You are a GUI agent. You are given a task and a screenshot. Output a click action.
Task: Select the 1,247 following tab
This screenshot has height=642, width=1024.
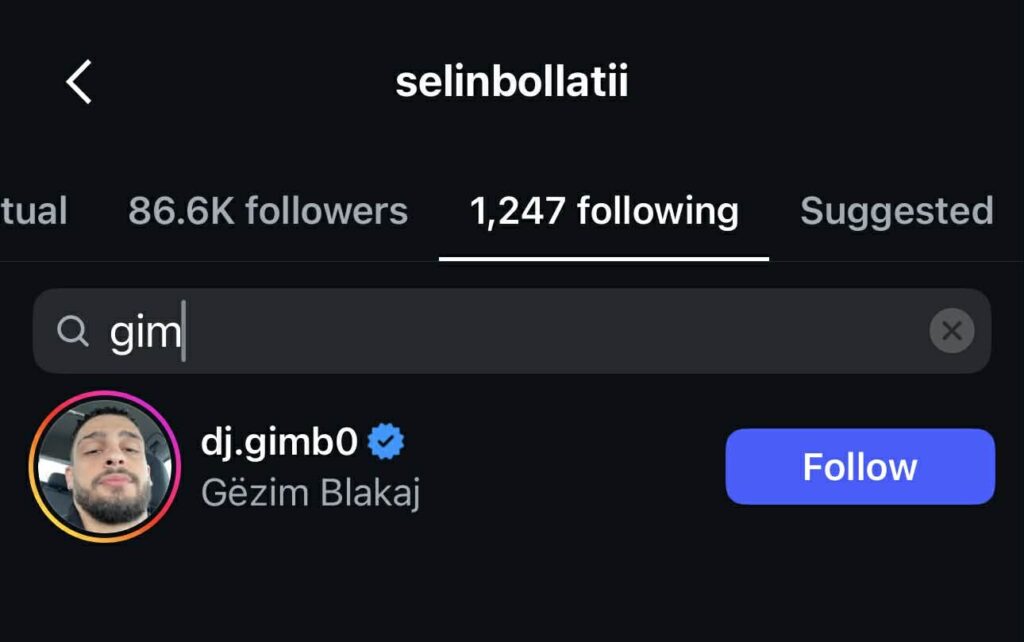(604, 211)
